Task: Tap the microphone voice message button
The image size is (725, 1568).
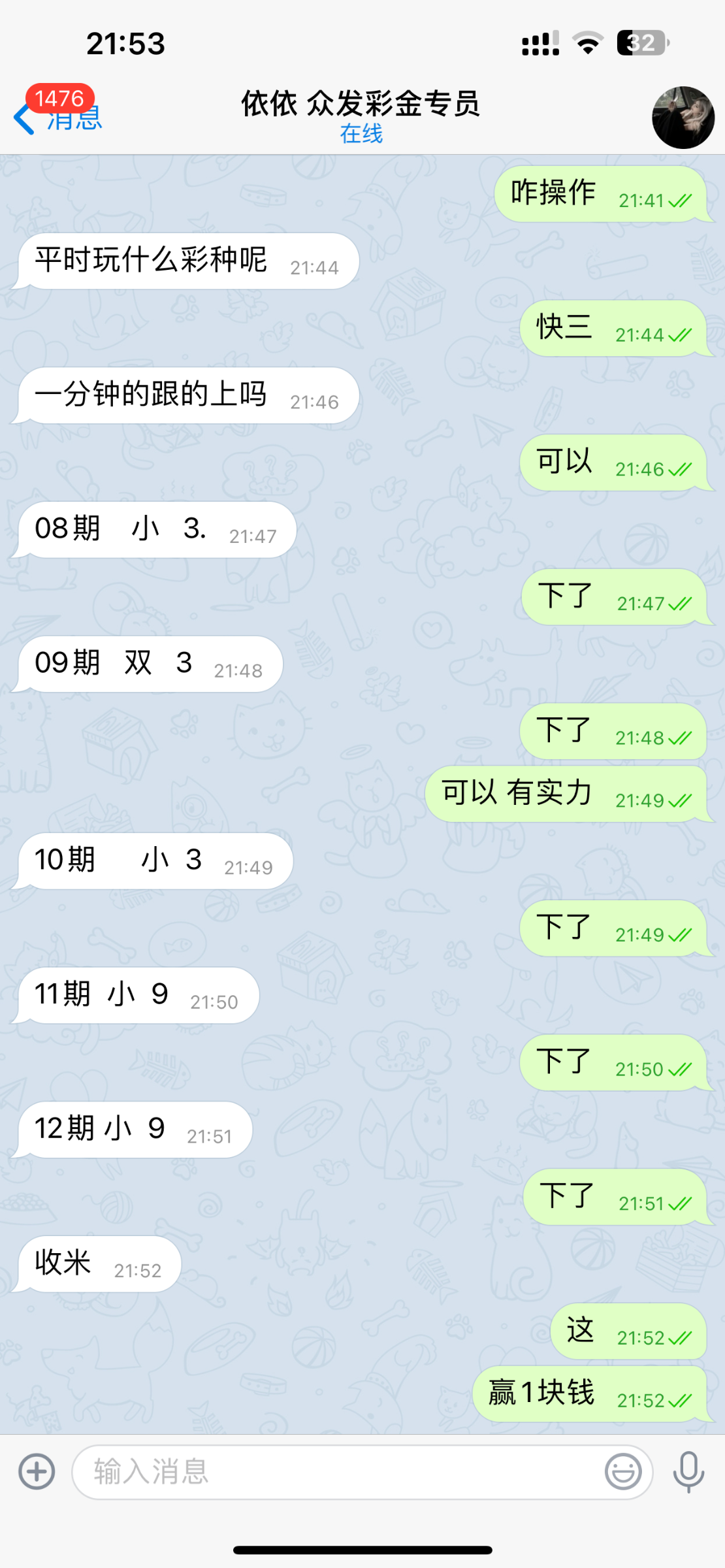Action: [688, 1472]
